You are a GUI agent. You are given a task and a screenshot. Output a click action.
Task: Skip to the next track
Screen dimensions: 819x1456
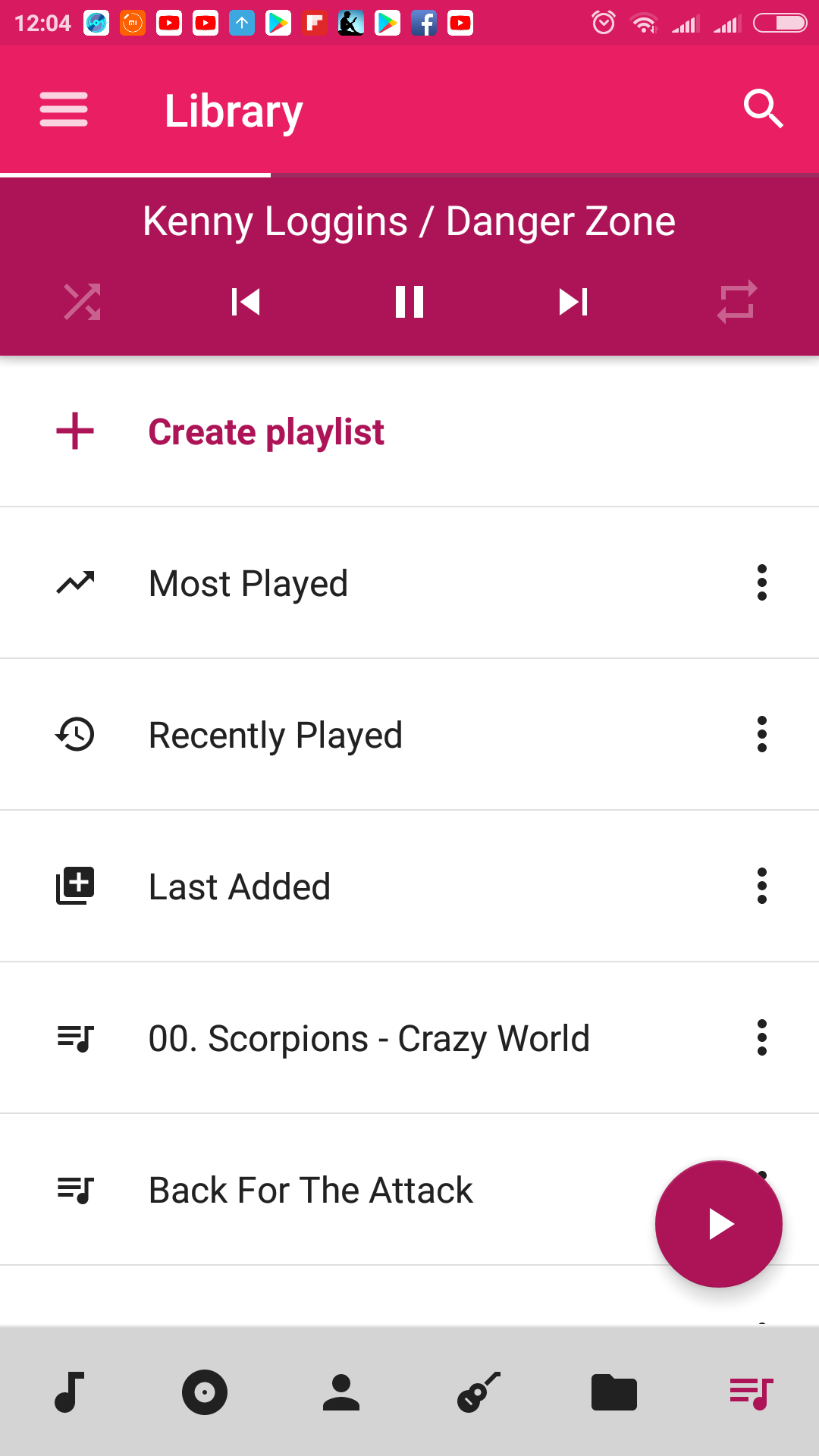tap(573, 302)
